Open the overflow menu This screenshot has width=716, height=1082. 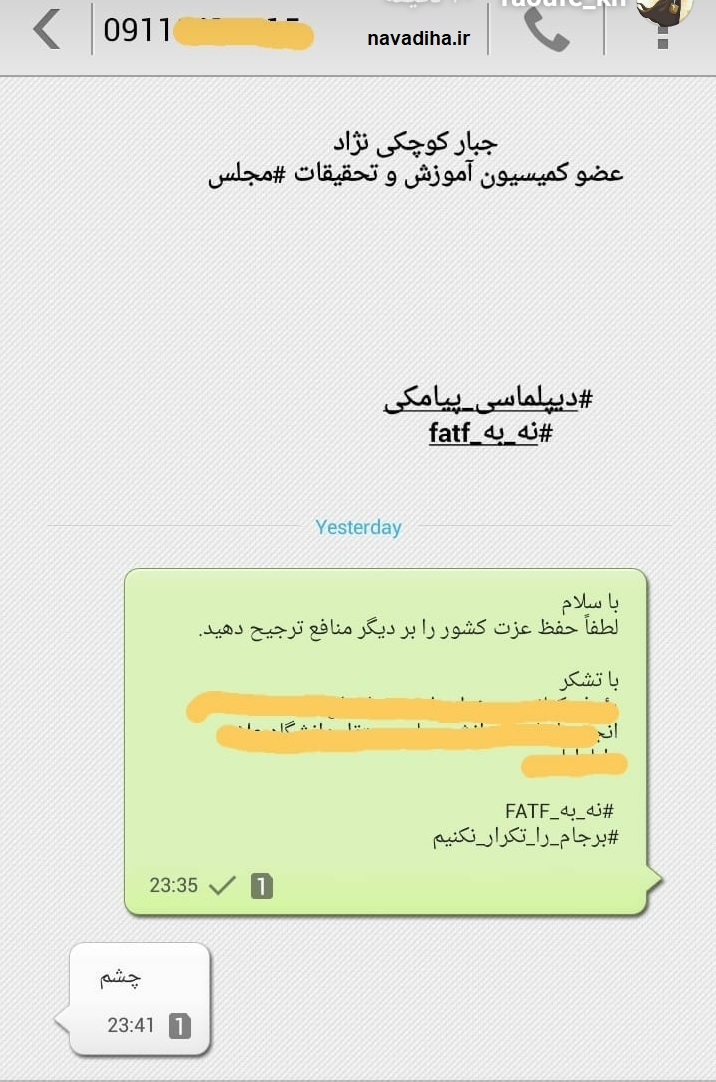click(x=661, y=35)
